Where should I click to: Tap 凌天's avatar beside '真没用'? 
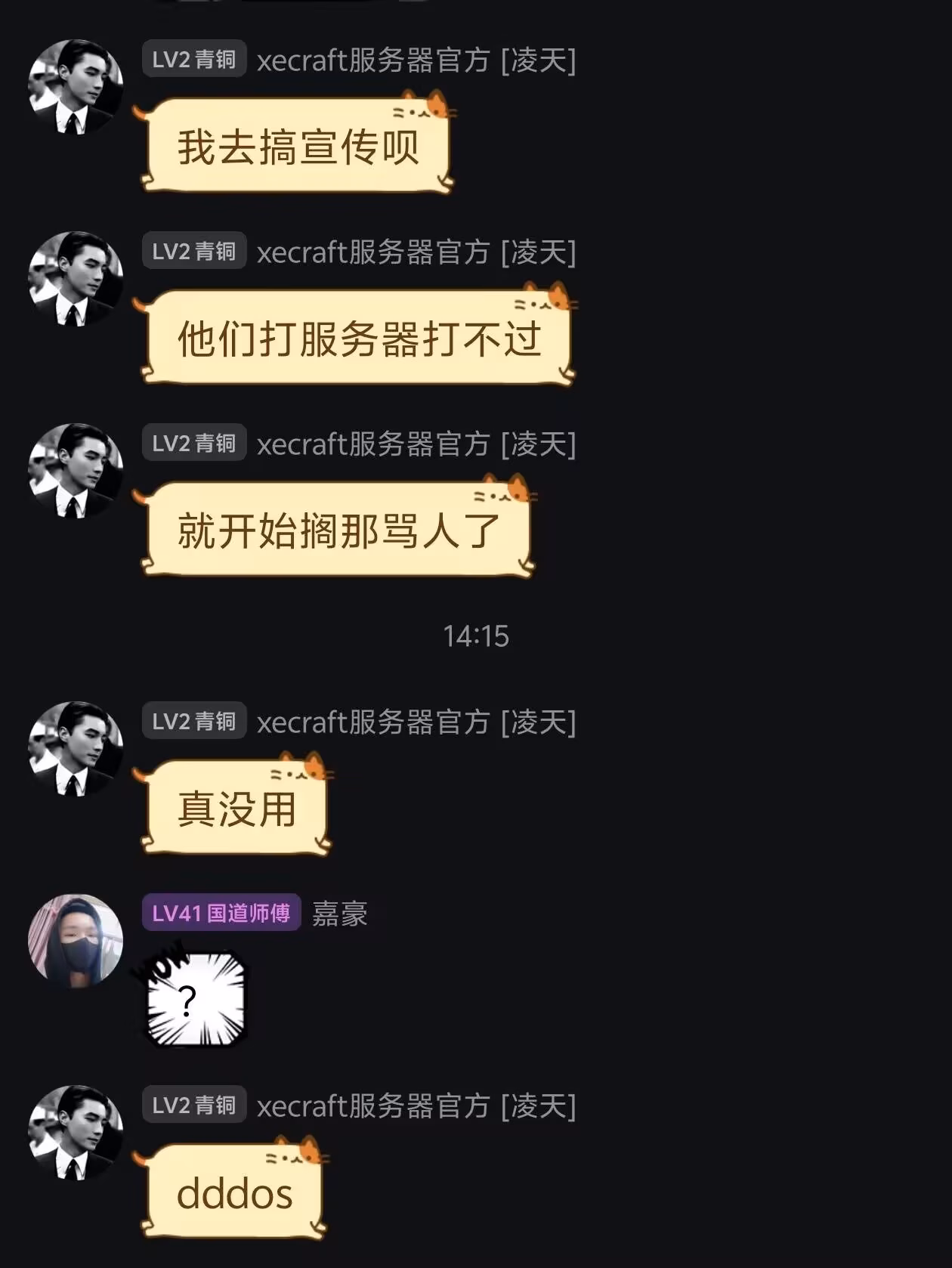75,749
